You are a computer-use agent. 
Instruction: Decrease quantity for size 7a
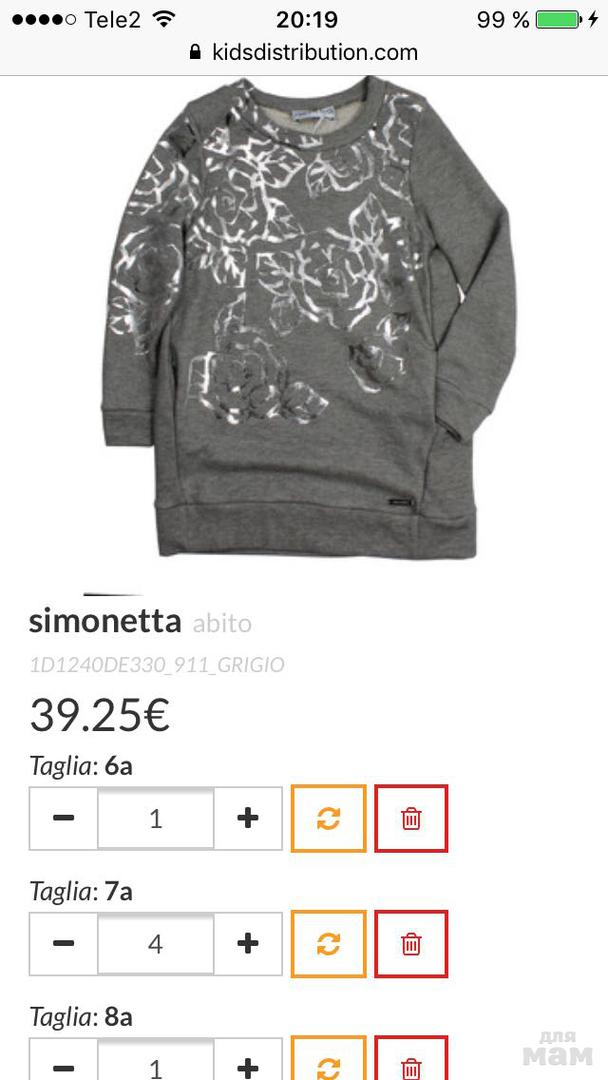pos(63,944)
